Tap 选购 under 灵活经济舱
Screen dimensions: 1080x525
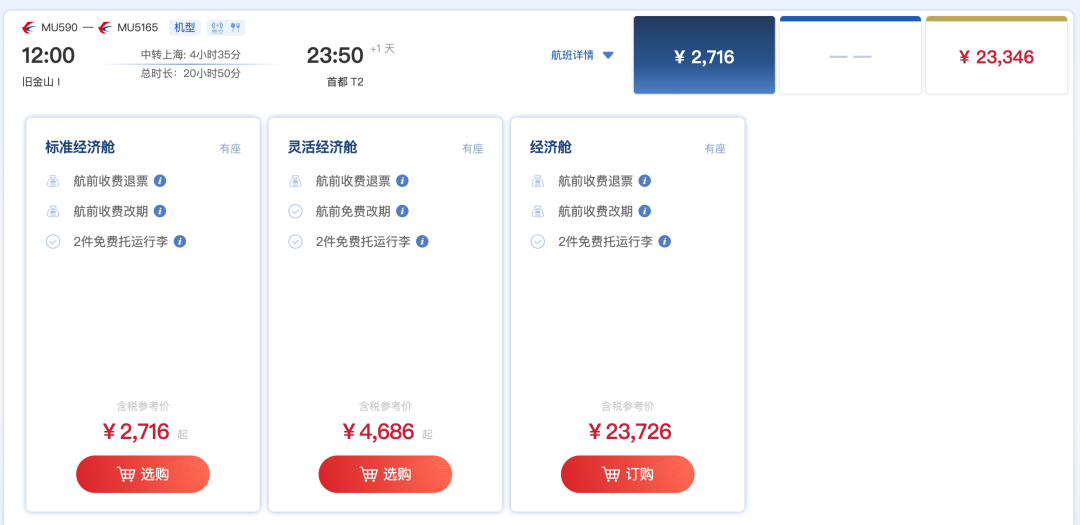[x=385, y=474]
